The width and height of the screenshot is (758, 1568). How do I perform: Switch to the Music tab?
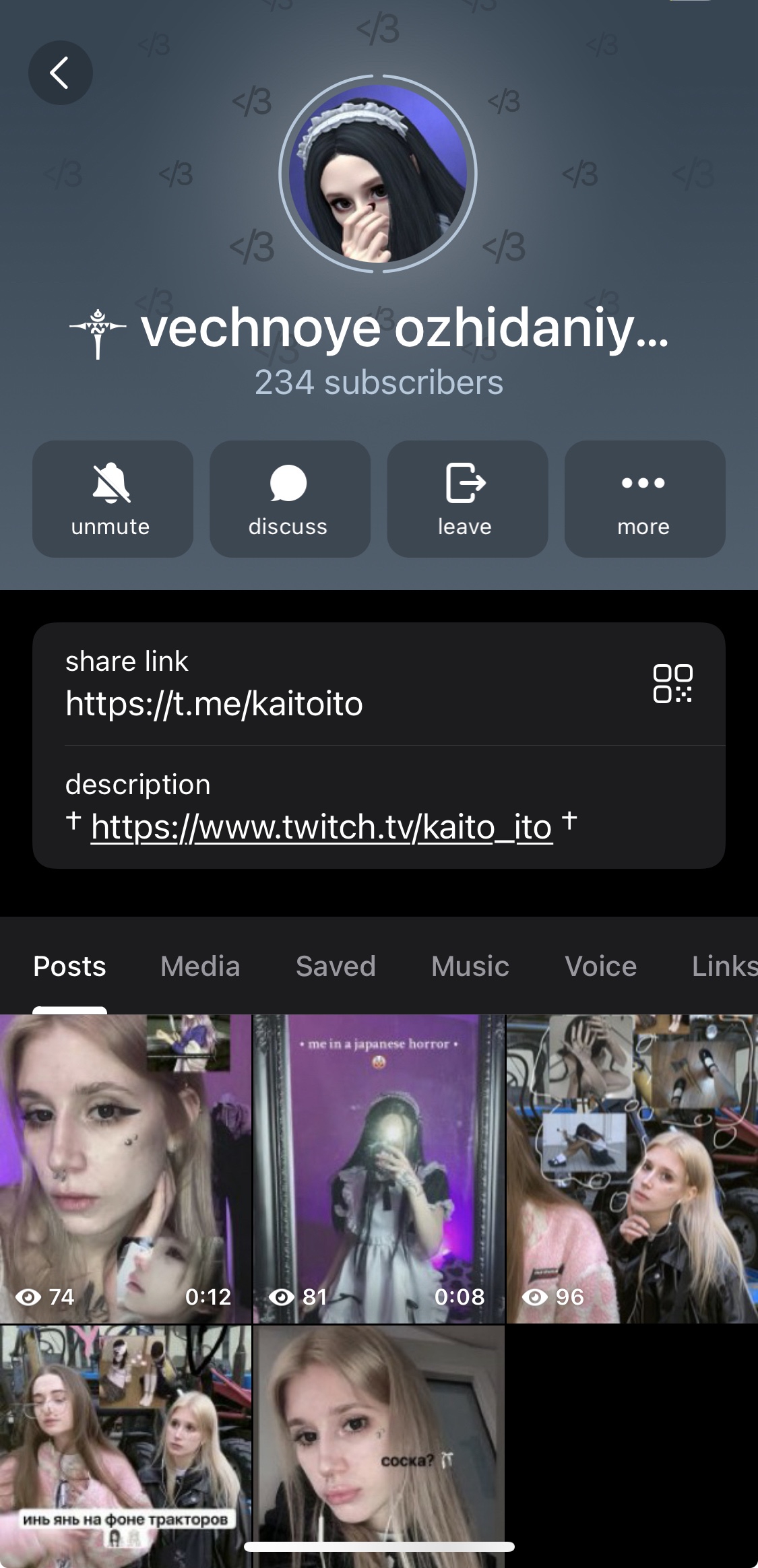(470, 967)
